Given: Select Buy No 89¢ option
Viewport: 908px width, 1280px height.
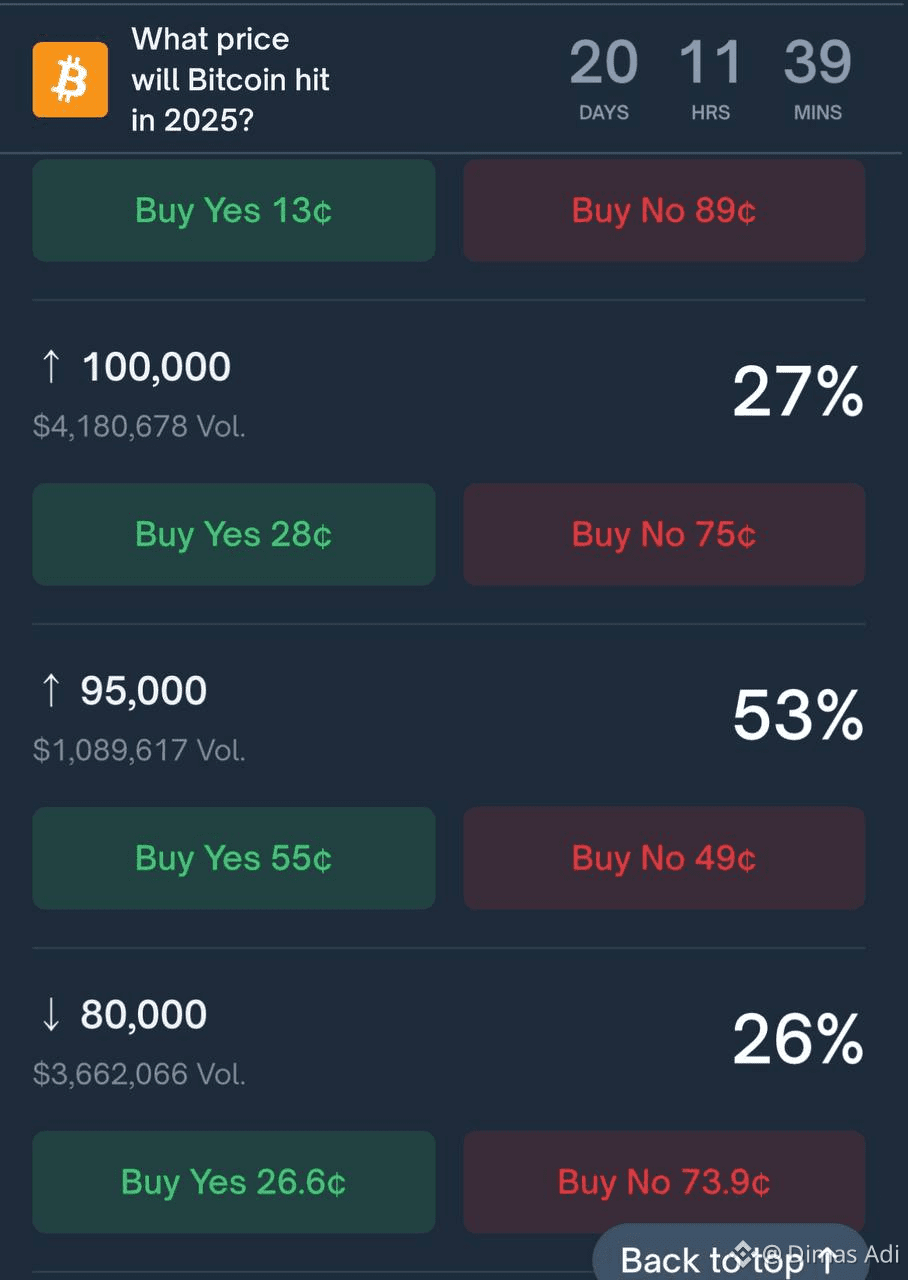Looking at the screenshot, I should tap(664, 211).
